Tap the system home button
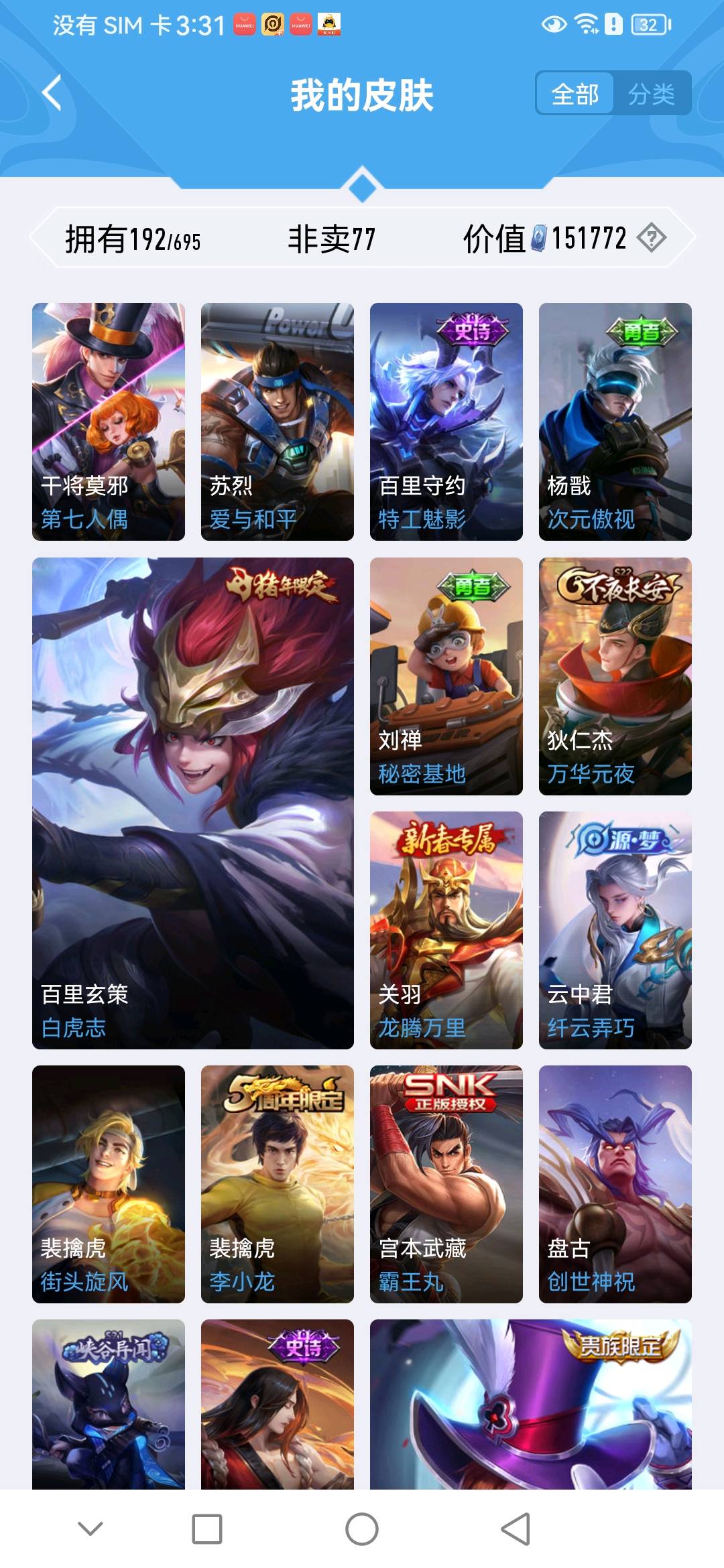The image size is (724, 1568). (362, 1529)
